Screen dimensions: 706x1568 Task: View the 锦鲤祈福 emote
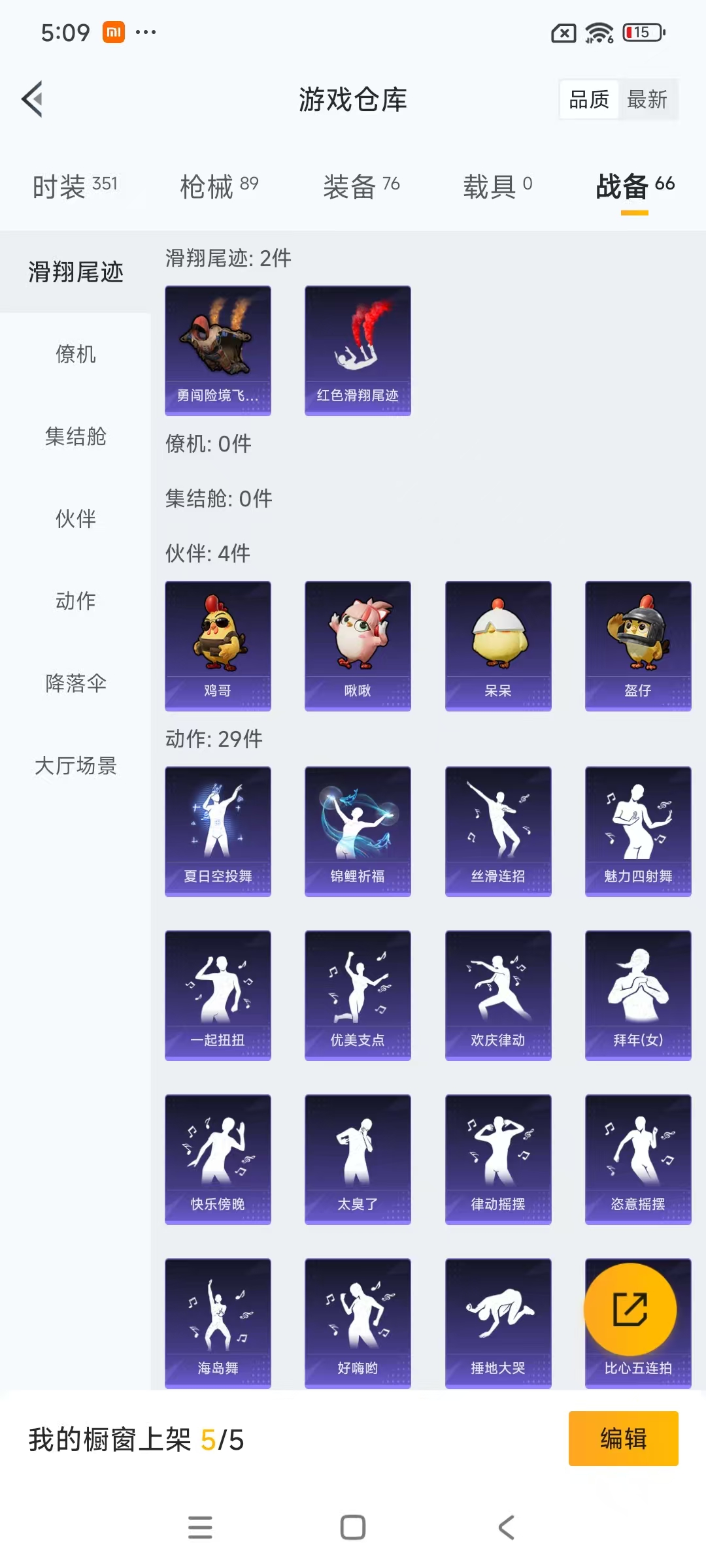pos(358,831)
